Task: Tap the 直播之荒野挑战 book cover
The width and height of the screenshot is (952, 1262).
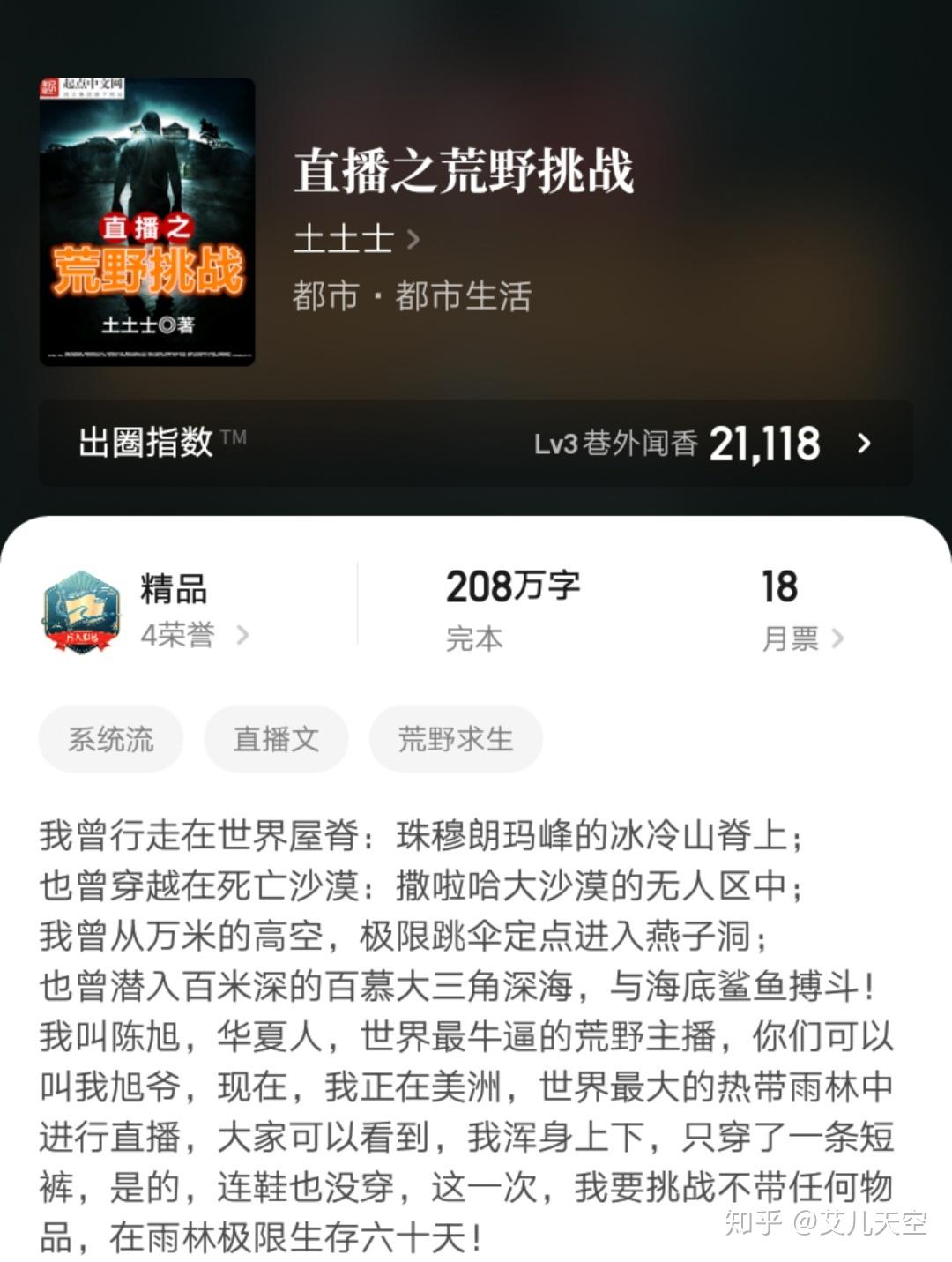Action: pos(147,221)
